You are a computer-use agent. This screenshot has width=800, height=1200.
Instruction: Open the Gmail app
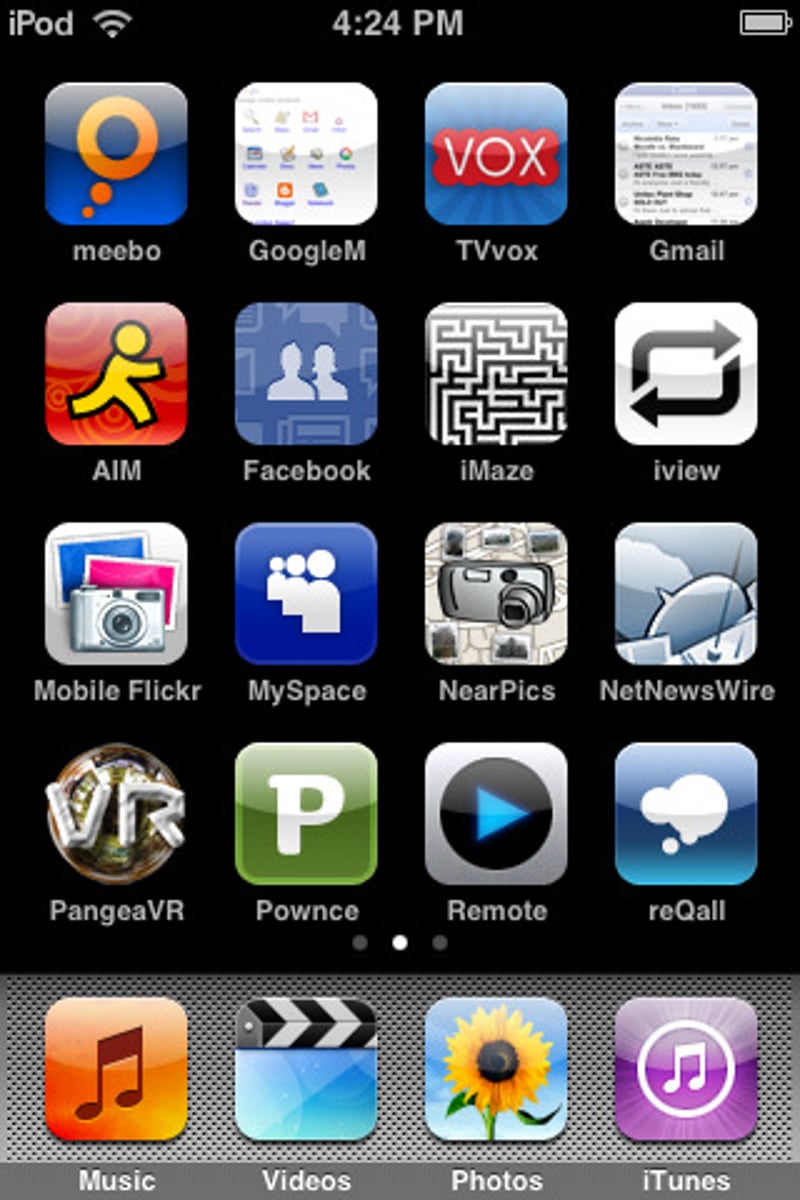[x=686, y=153]
